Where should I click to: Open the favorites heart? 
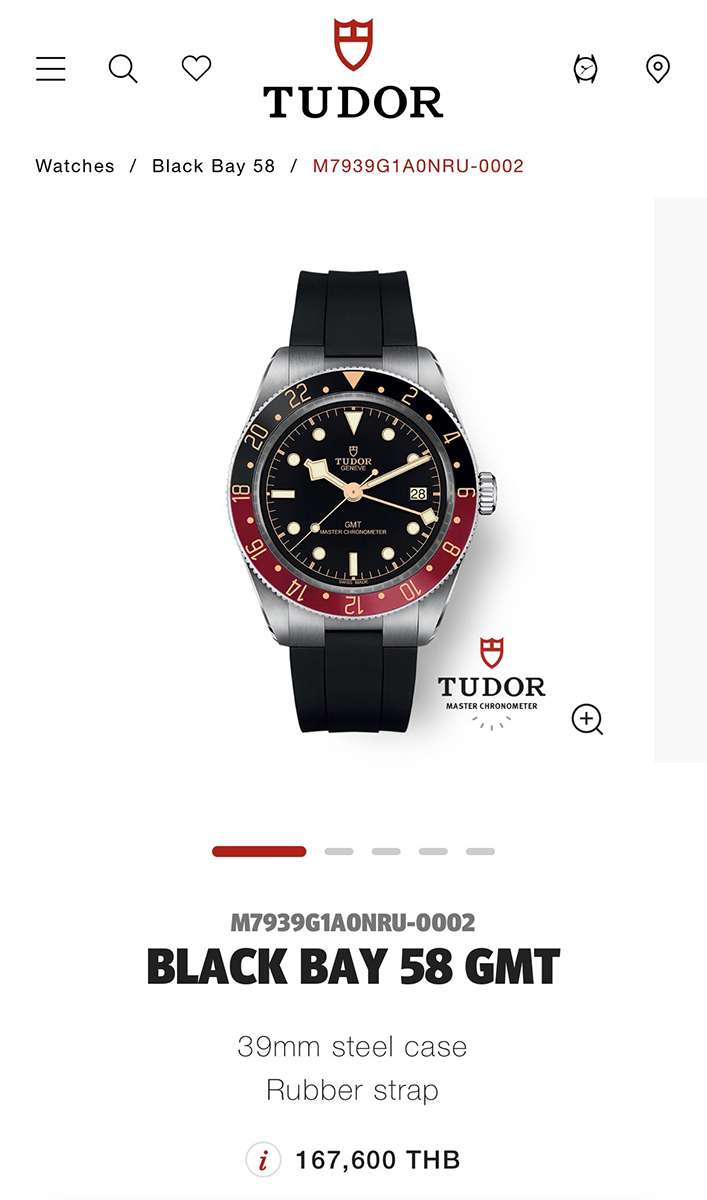point(196,68)
